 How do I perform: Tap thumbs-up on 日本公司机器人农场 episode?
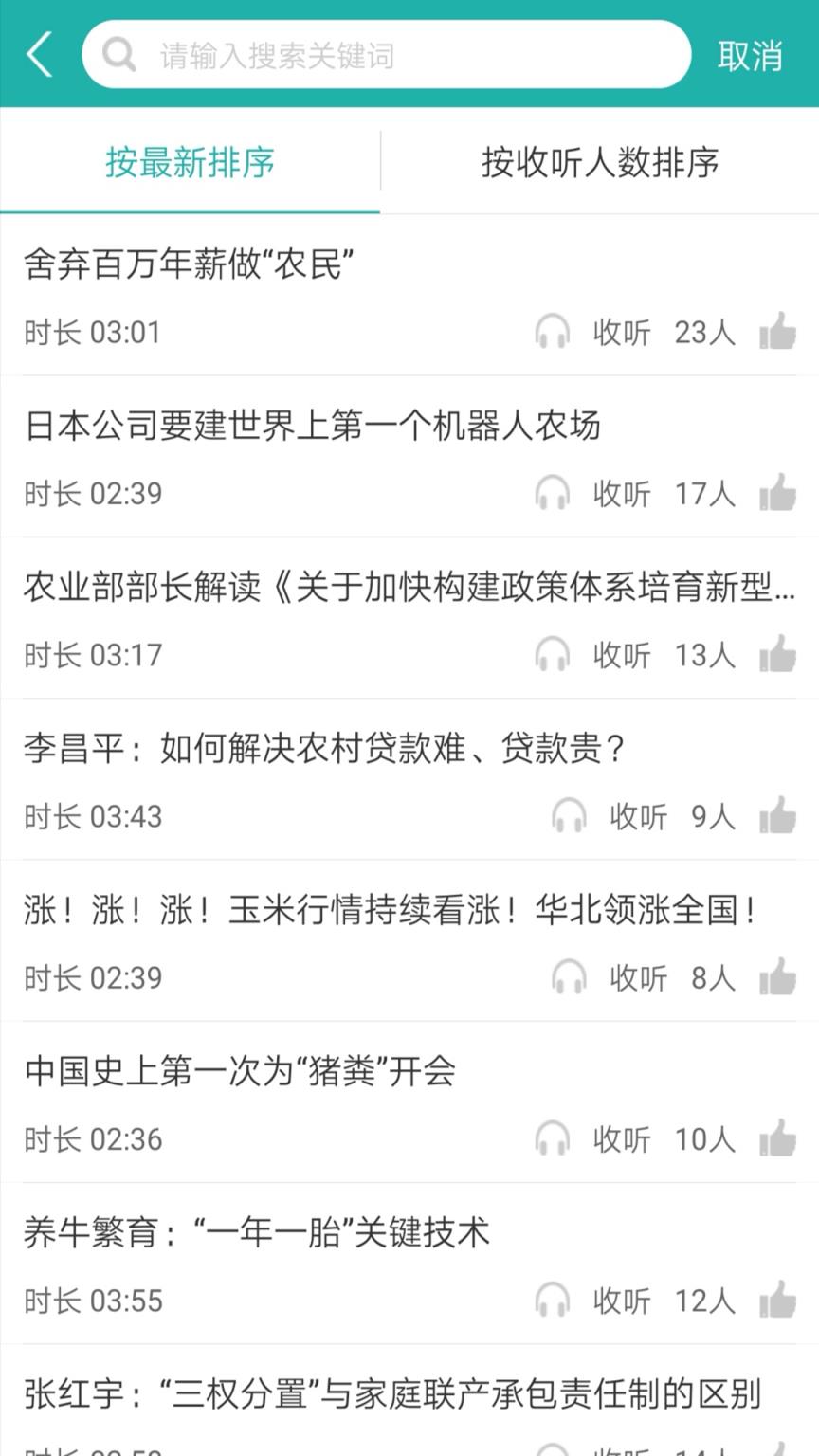coord(779,493)
